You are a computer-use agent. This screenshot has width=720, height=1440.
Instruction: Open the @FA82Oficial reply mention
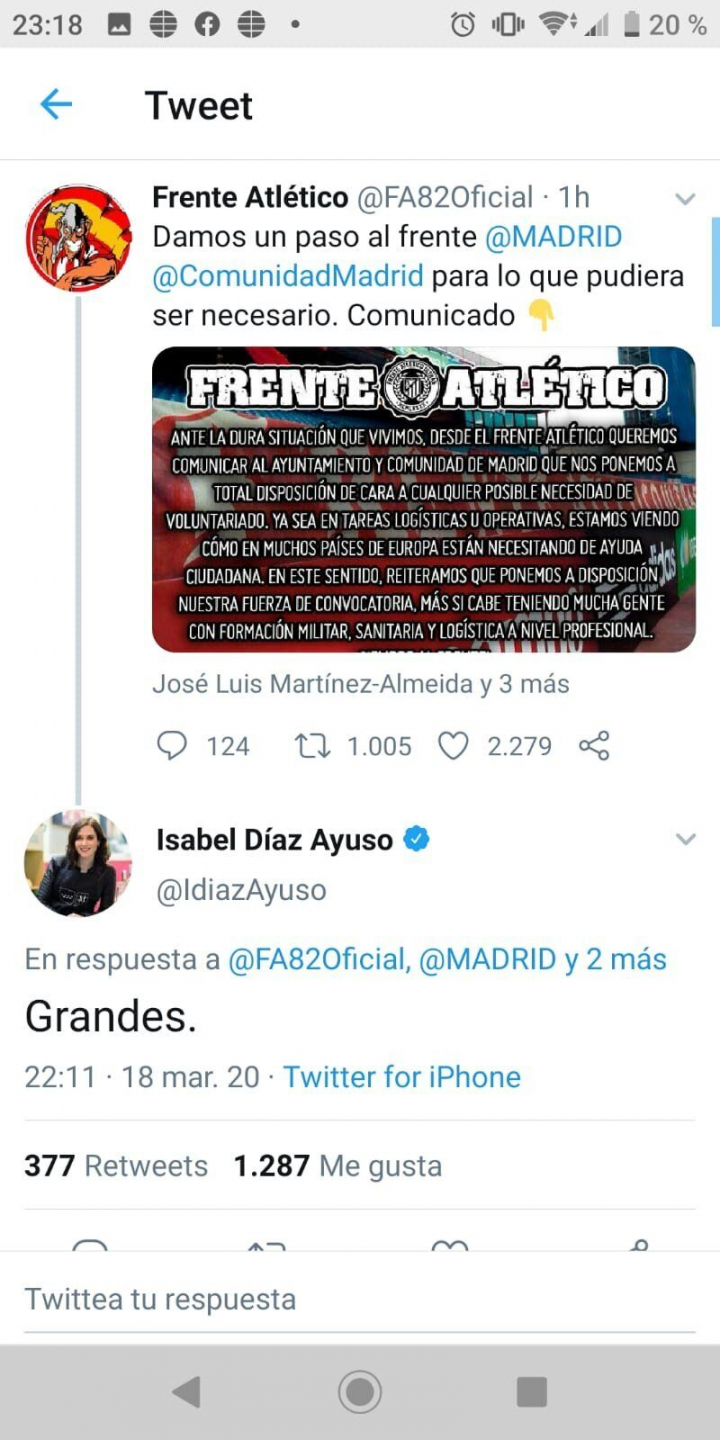tap(318, 959)
